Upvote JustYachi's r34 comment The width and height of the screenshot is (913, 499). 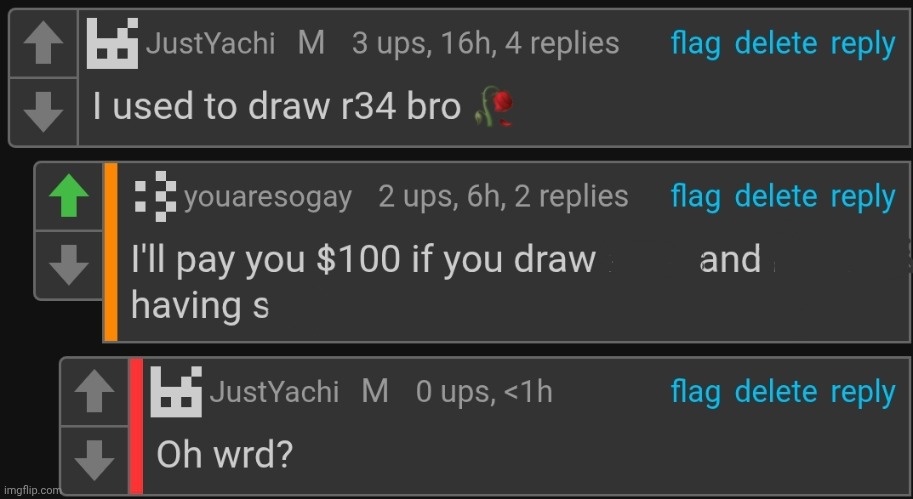point(43,45)
